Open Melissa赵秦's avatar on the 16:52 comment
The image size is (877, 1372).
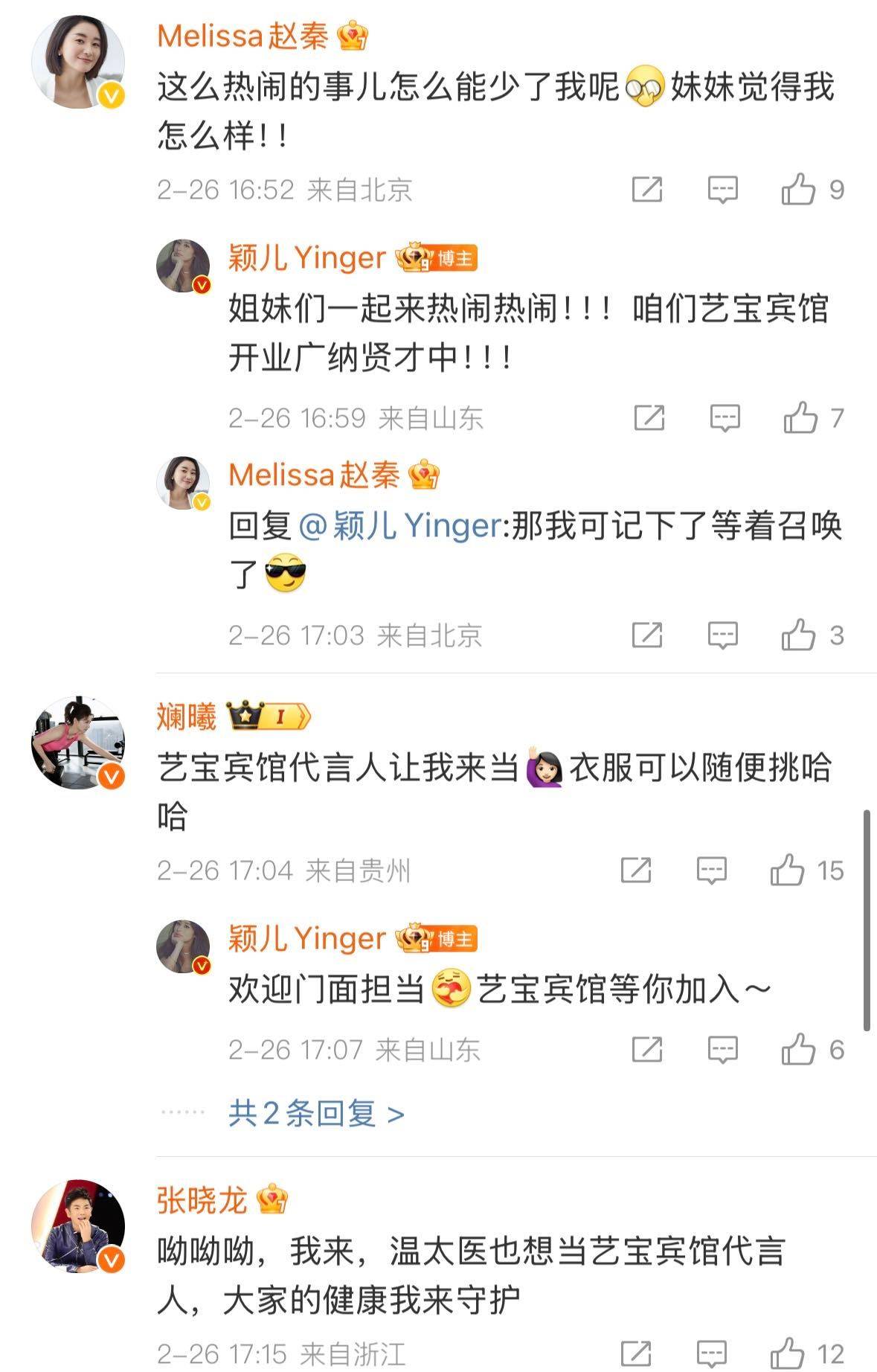point(77,62)
